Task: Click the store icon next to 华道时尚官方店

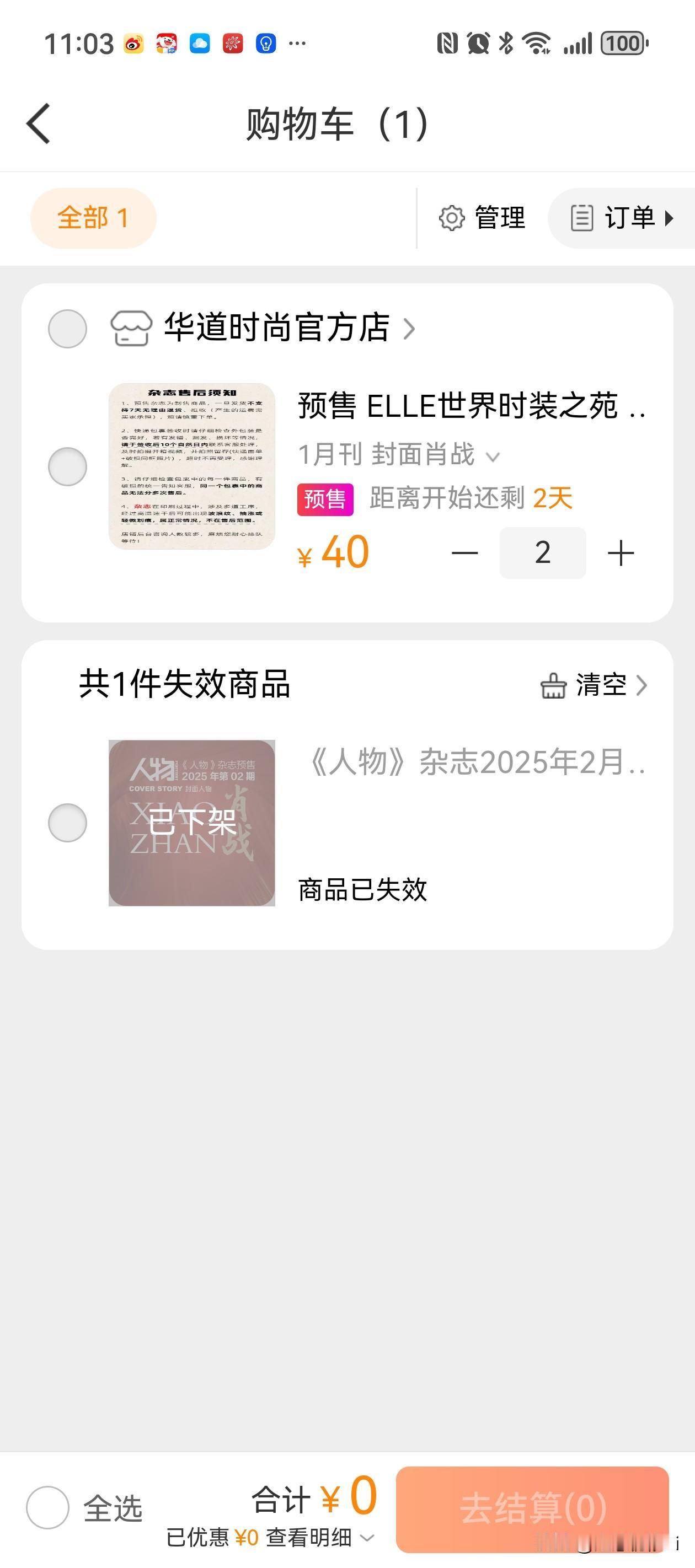Action: pos(131,329)
